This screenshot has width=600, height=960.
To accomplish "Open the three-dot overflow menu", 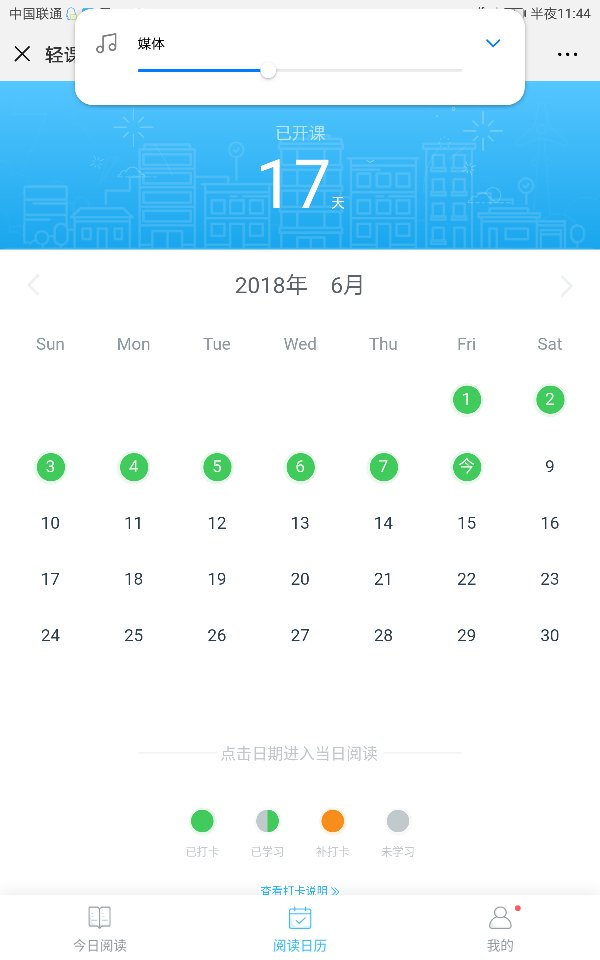I will point(567,54).
